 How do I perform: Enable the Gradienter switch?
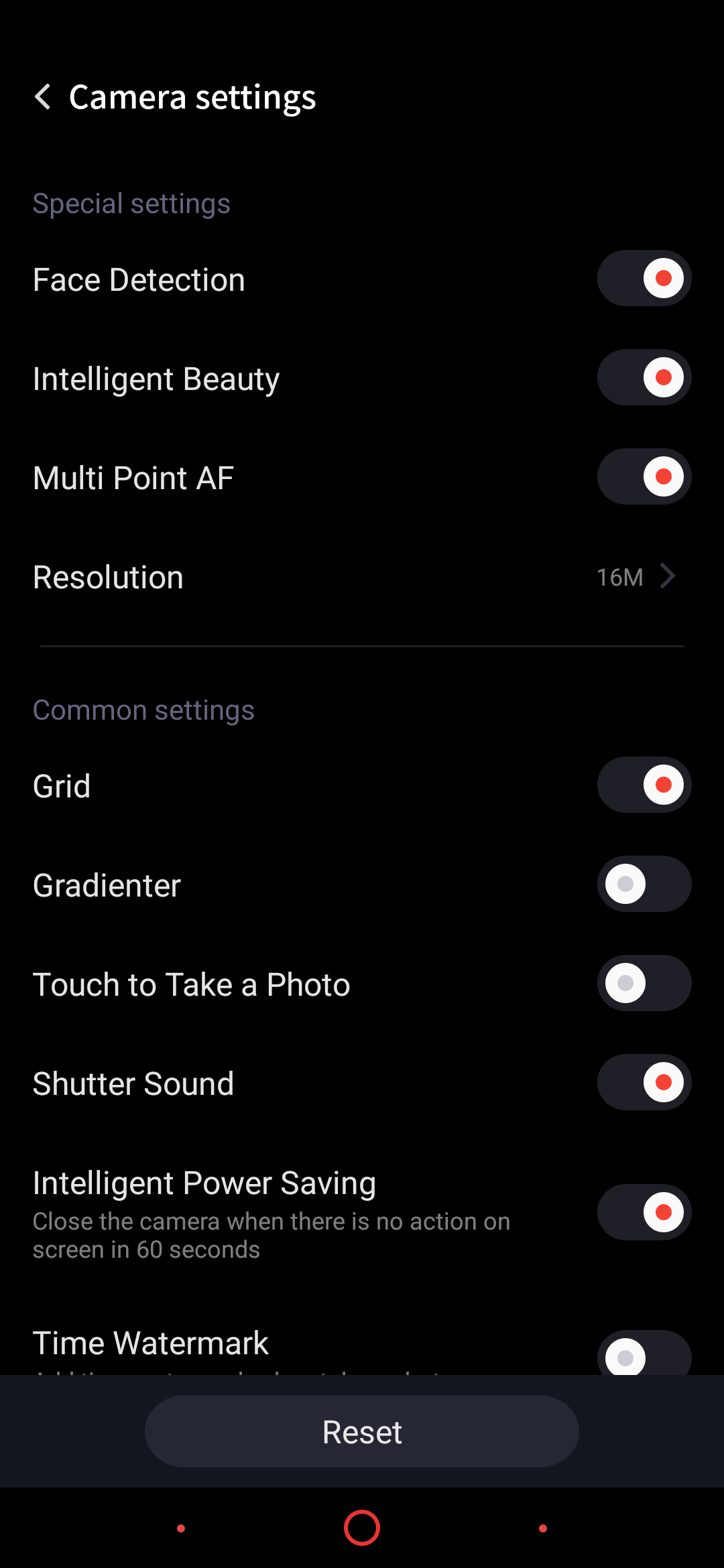(644, 884)
